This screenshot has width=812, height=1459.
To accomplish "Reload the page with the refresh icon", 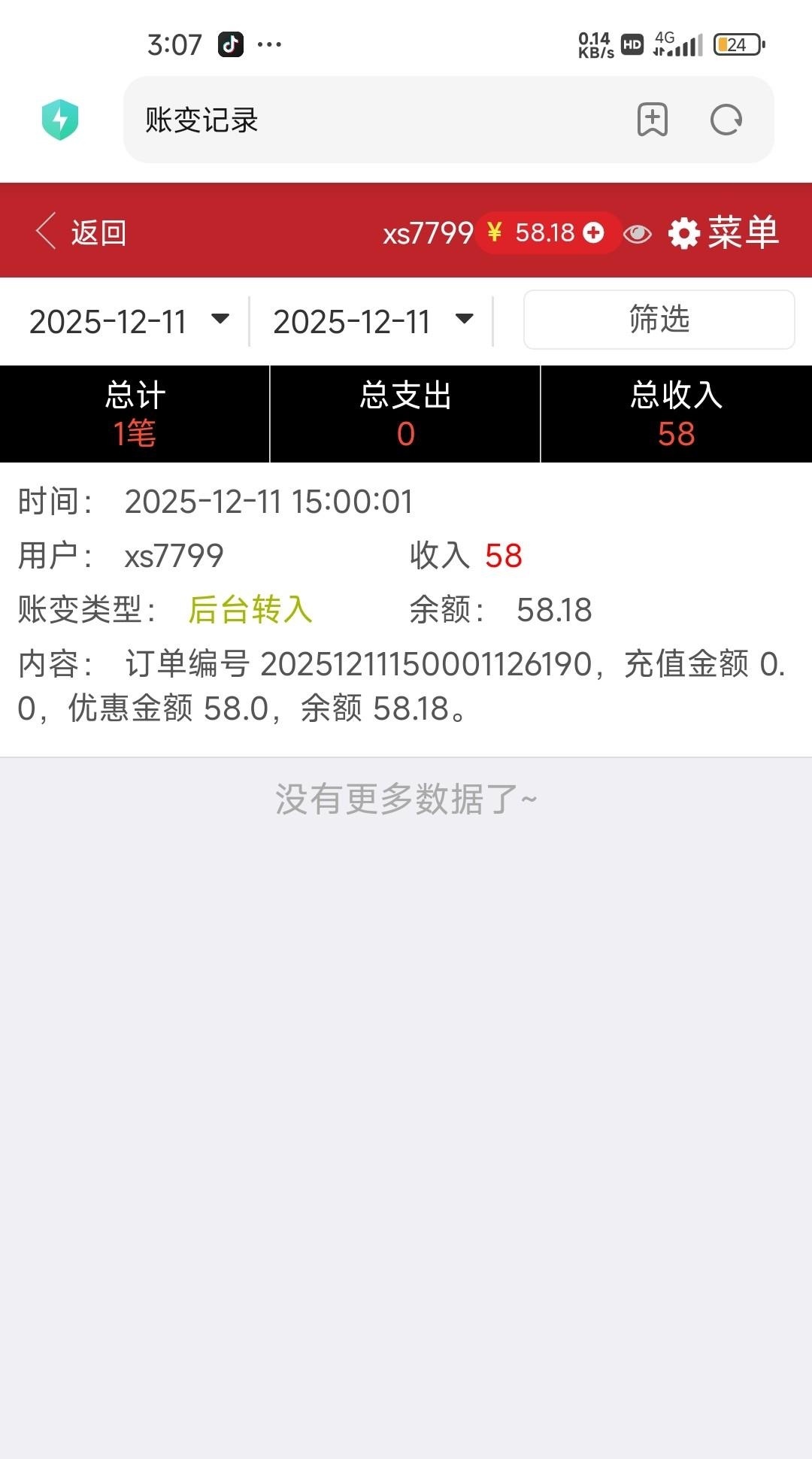I will (726, 120).
